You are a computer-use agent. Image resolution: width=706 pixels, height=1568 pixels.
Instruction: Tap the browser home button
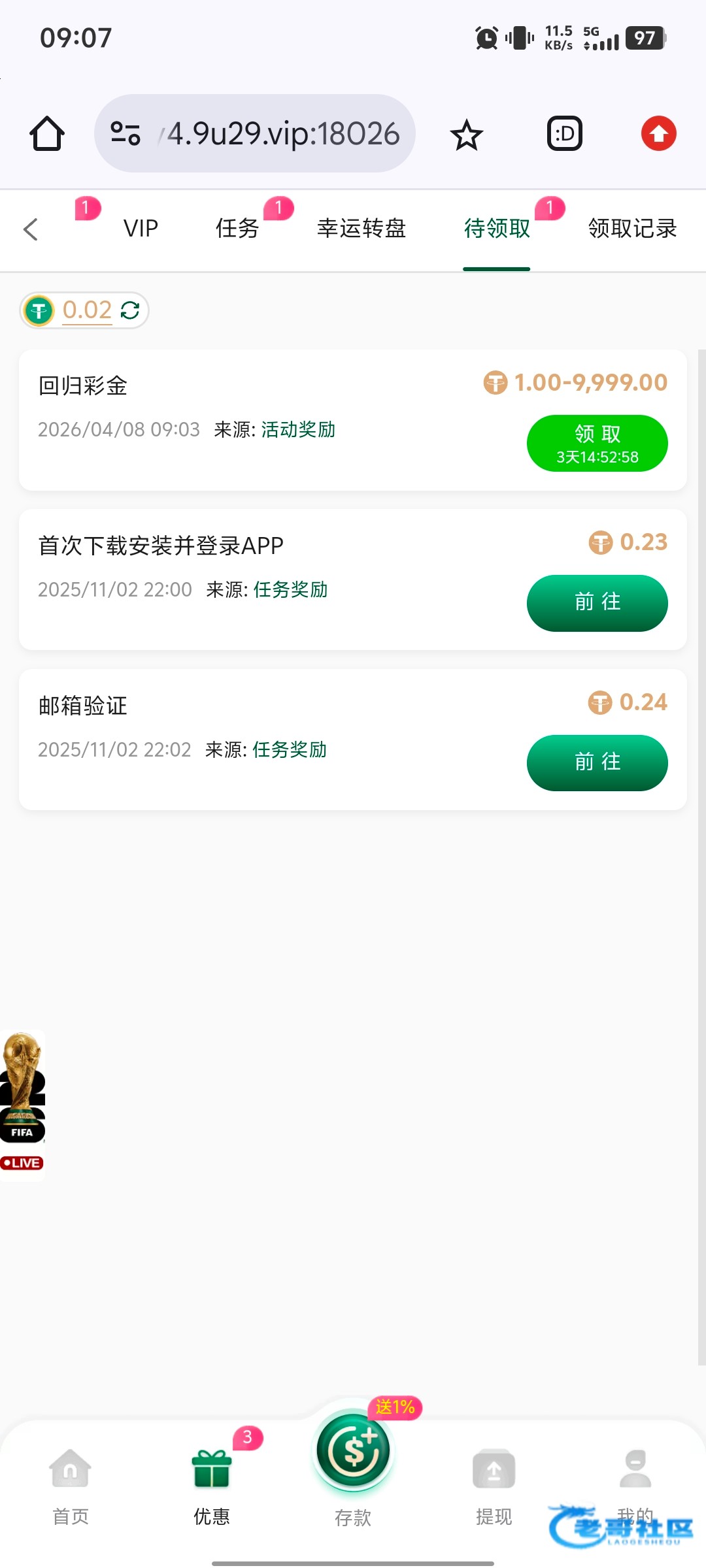pos(47,134)
